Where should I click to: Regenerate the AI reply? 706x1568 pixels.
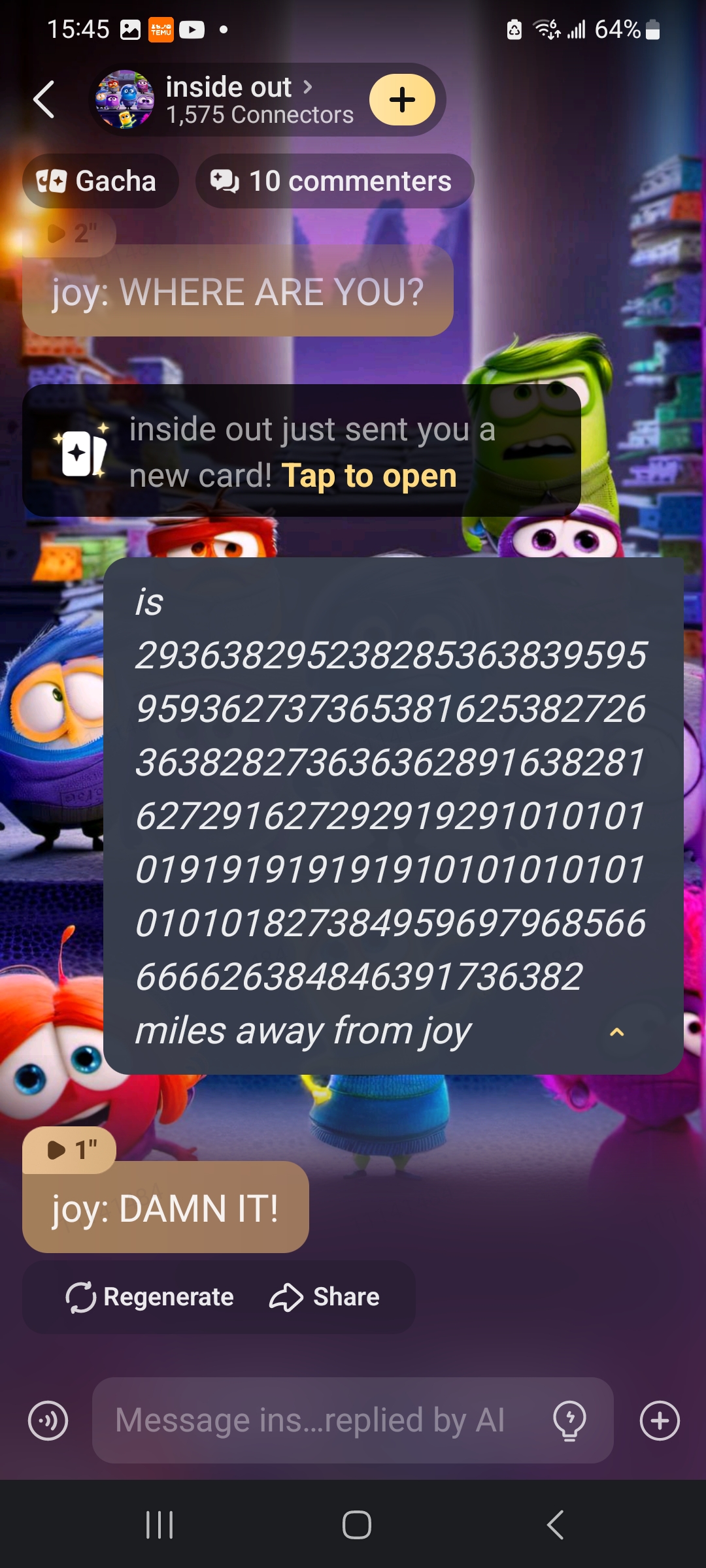[x=150, y=1297]
